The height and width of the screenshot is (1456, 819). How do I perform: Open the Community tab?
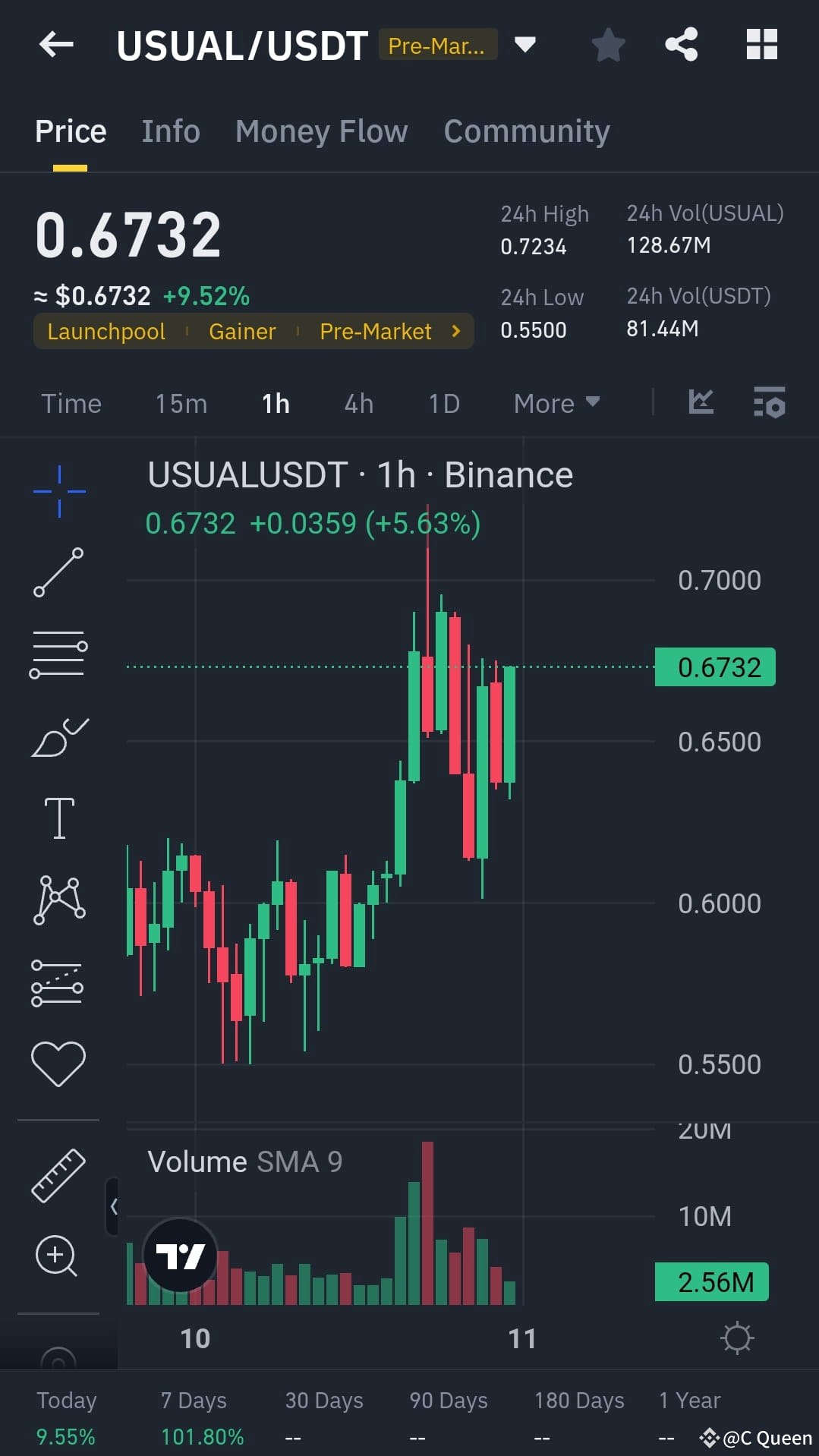coord(527,131)
